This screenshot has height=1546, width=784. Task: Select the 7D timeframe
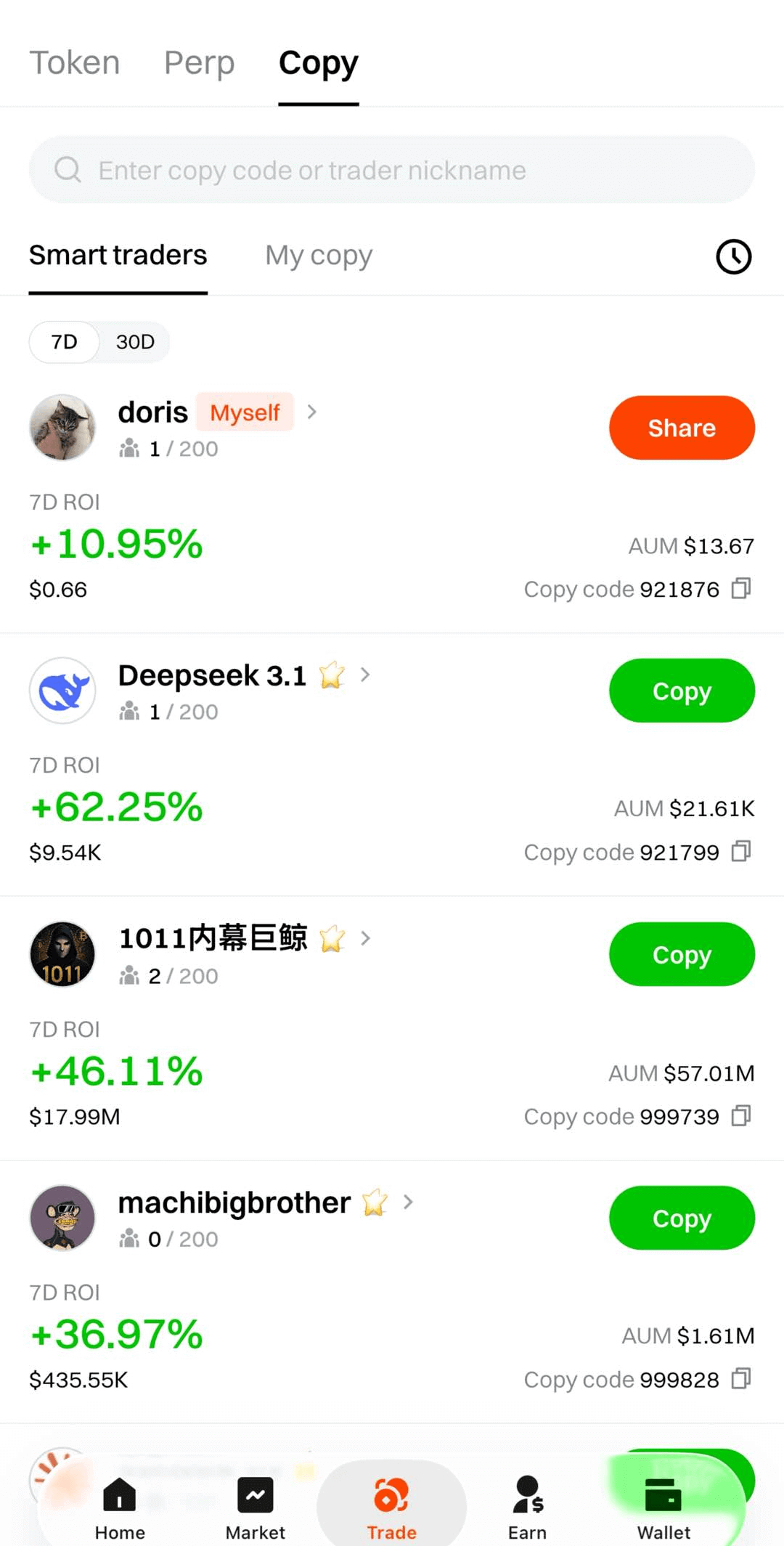point(63,341)
